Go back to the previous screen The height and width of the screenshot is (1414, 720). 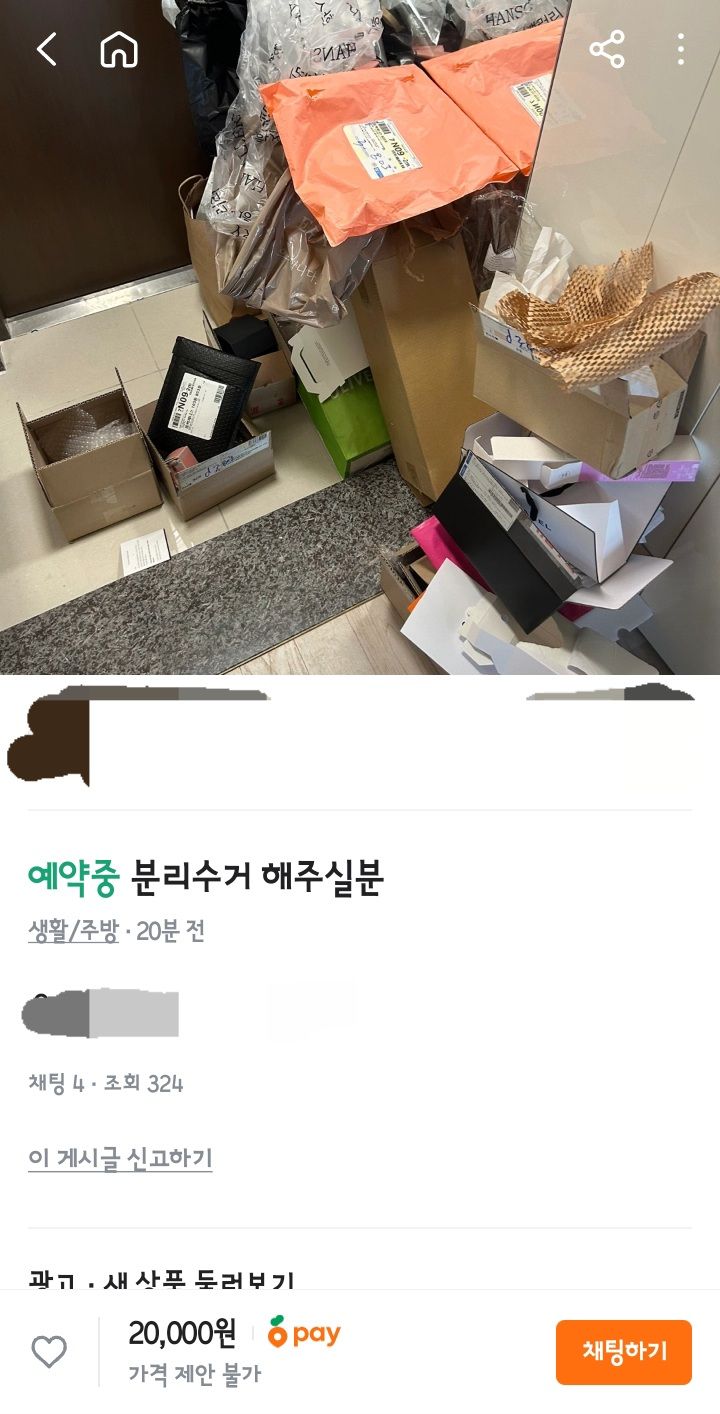(46, 49)
